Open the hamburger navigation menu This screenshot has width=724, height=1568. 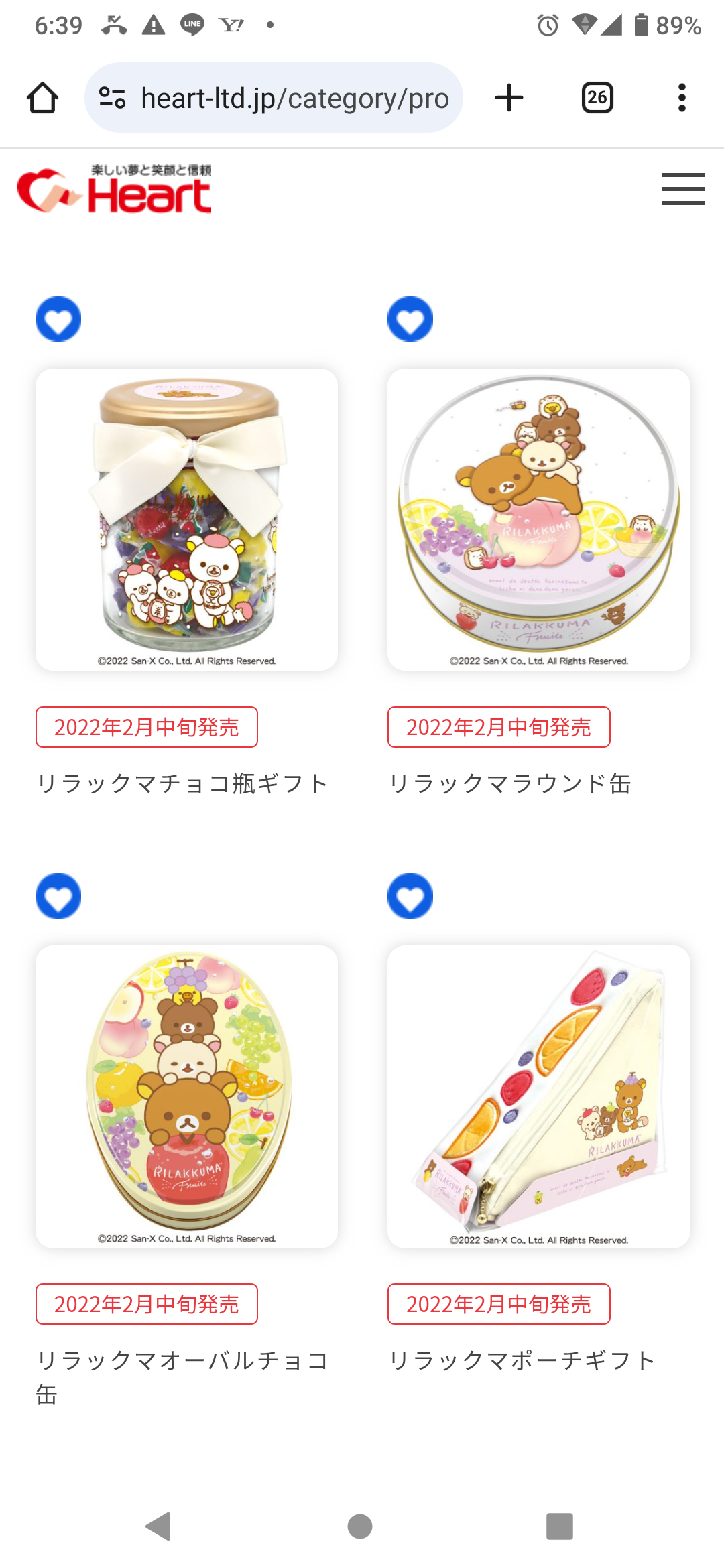(x=682, y=188)
